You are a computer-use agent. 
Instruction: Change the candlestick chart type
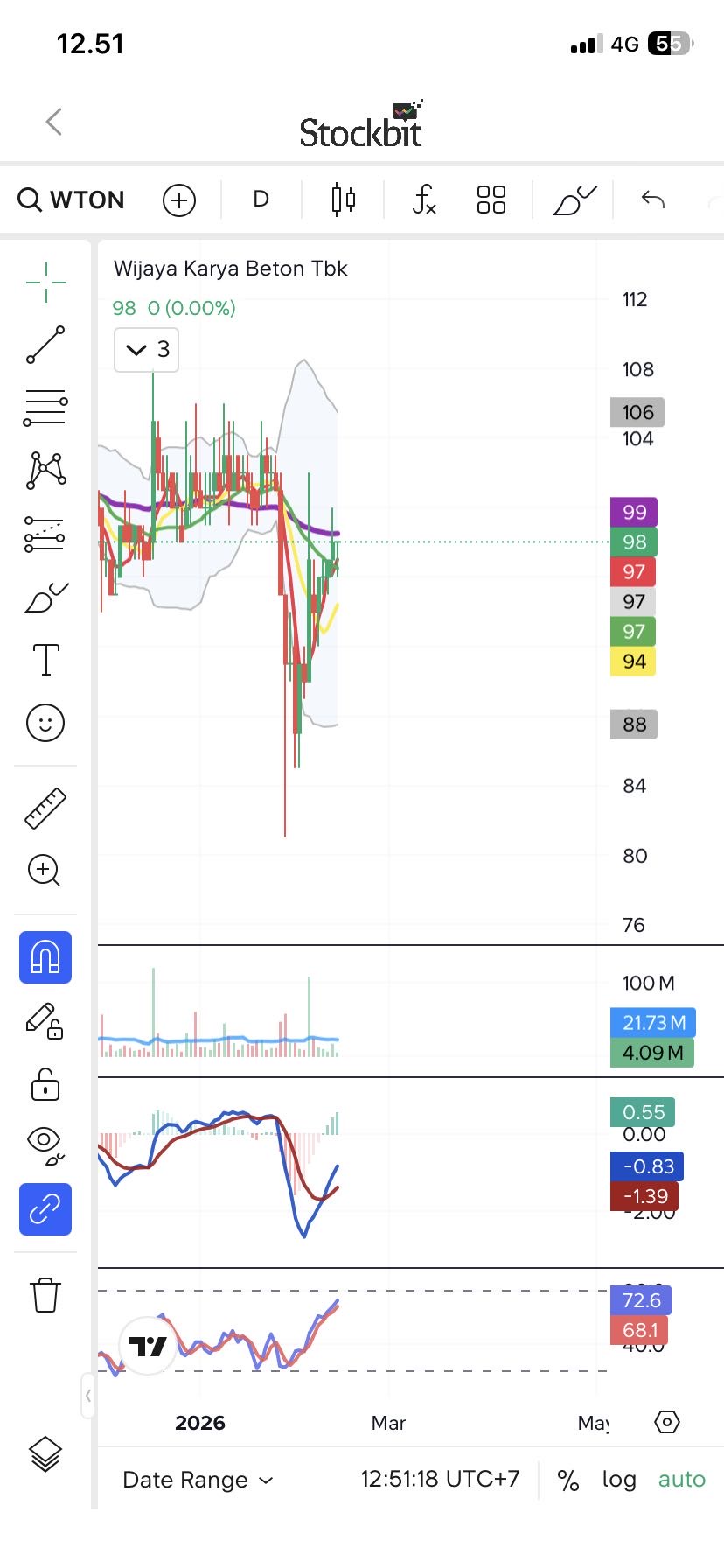coord(344,199)
